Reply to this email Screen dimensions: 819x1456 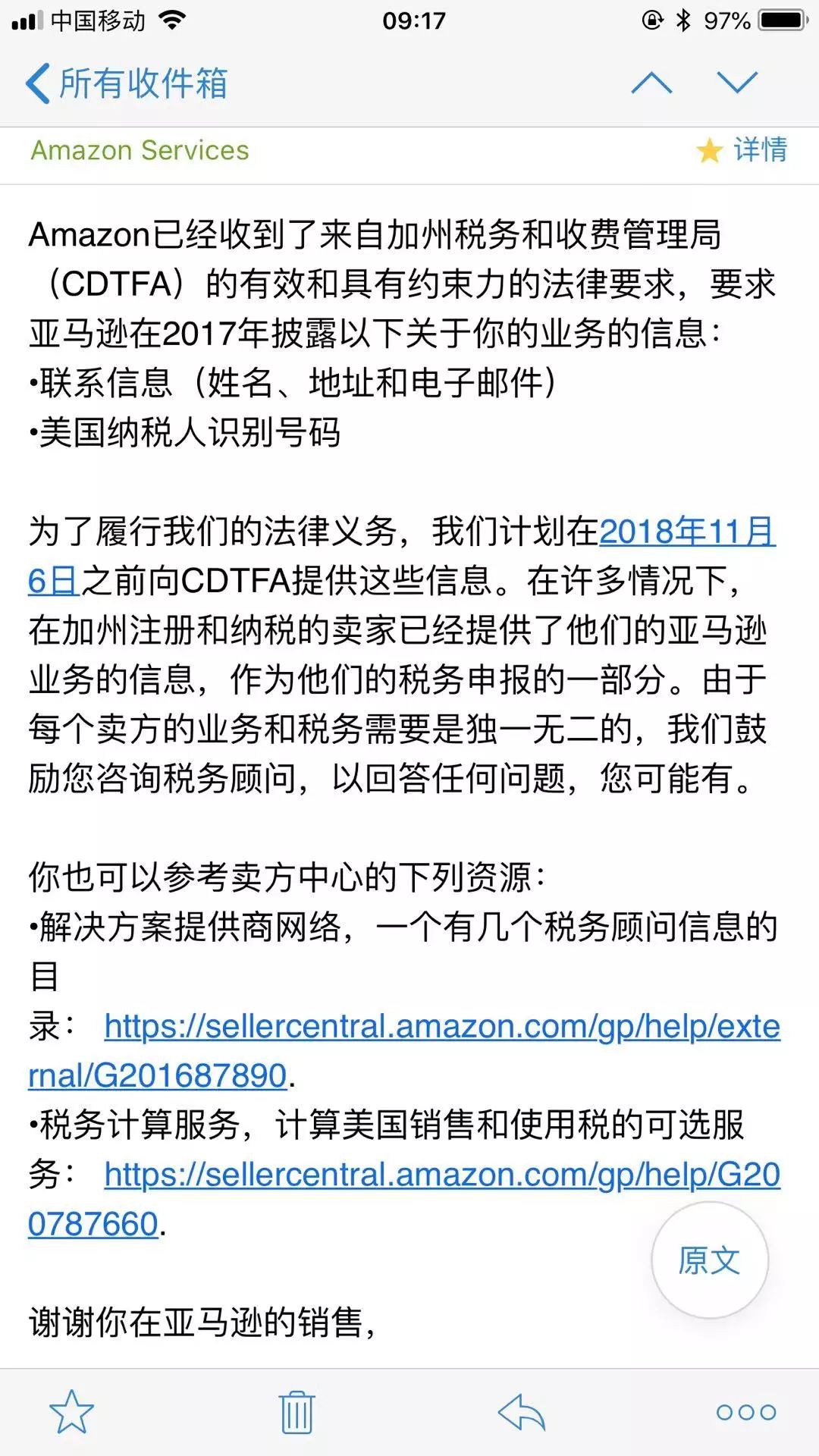click(x=521, y=1412)
